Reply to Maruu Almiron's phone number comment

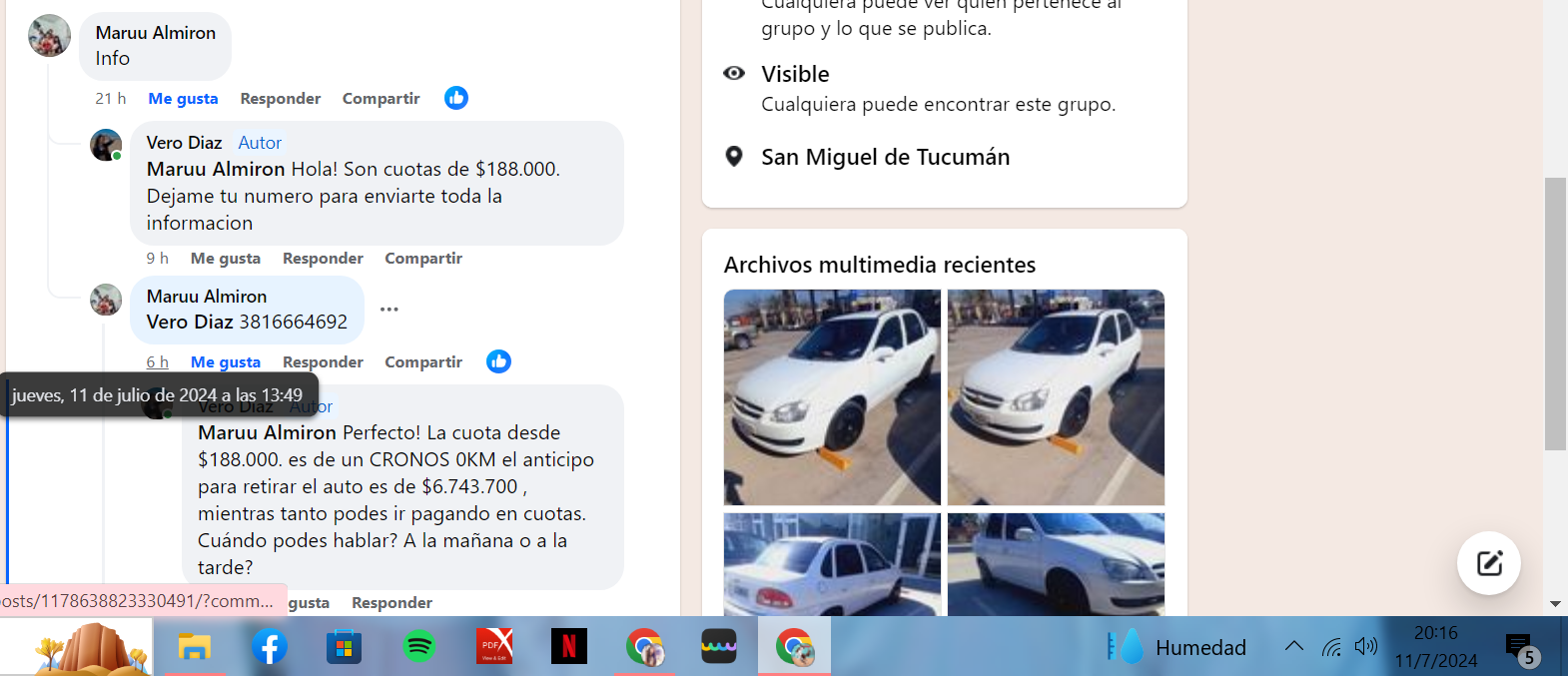(323, 361)
